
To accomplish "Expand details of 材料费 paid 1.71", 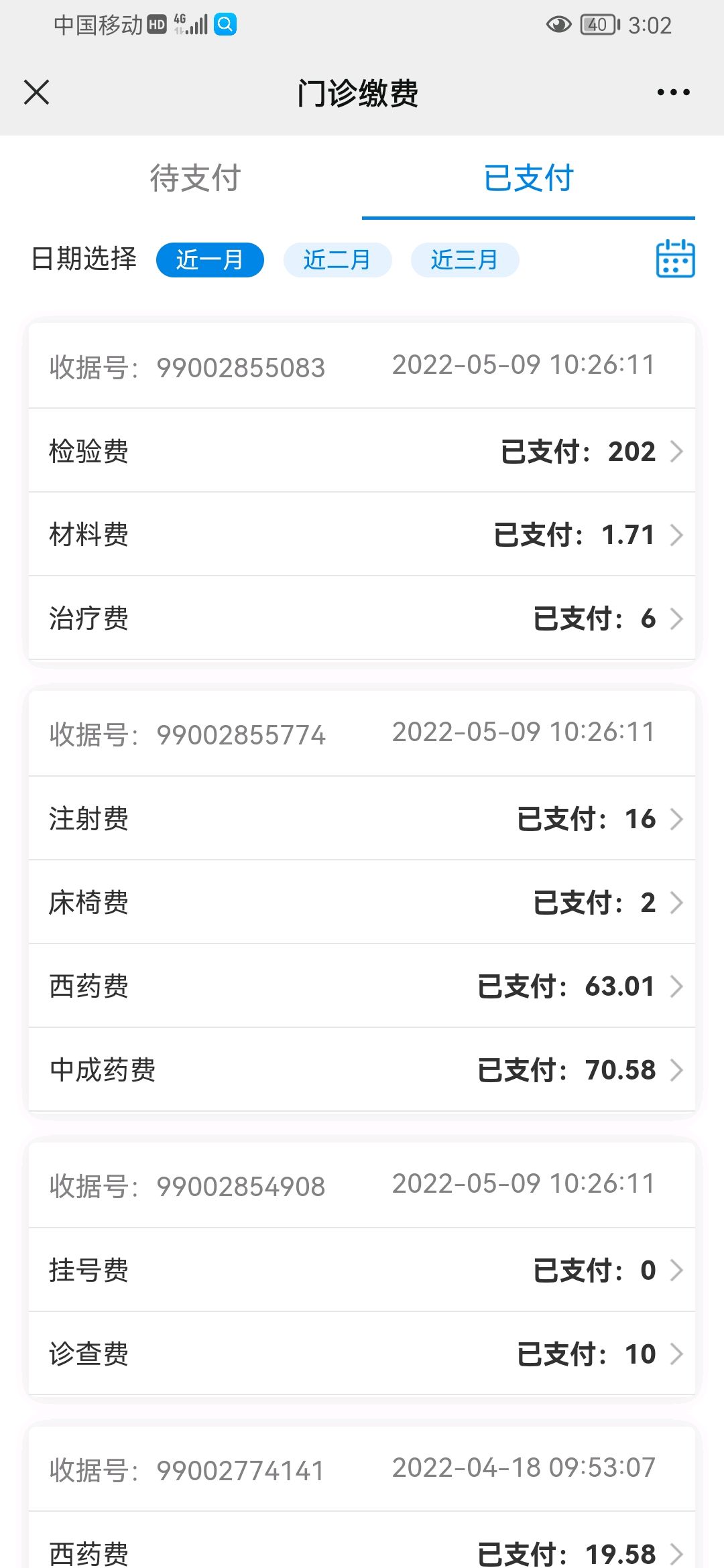I will click(362, 534).
